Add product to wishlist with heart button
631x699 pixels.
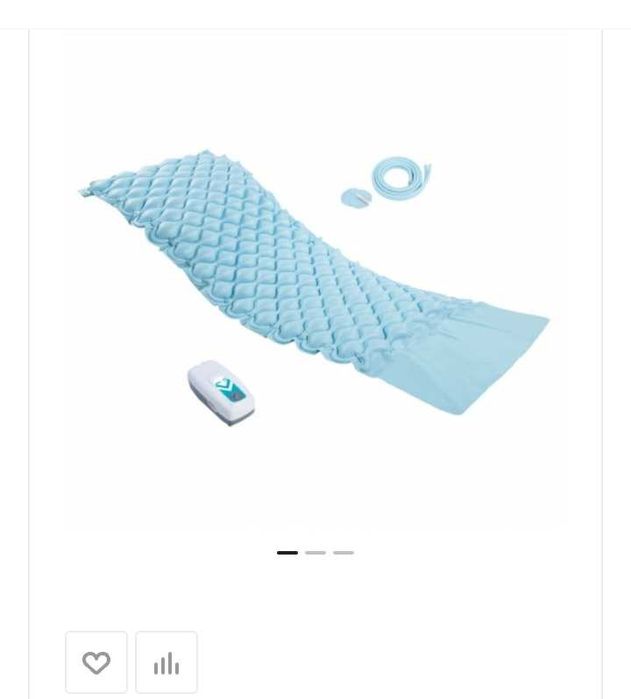coord(96,662)
